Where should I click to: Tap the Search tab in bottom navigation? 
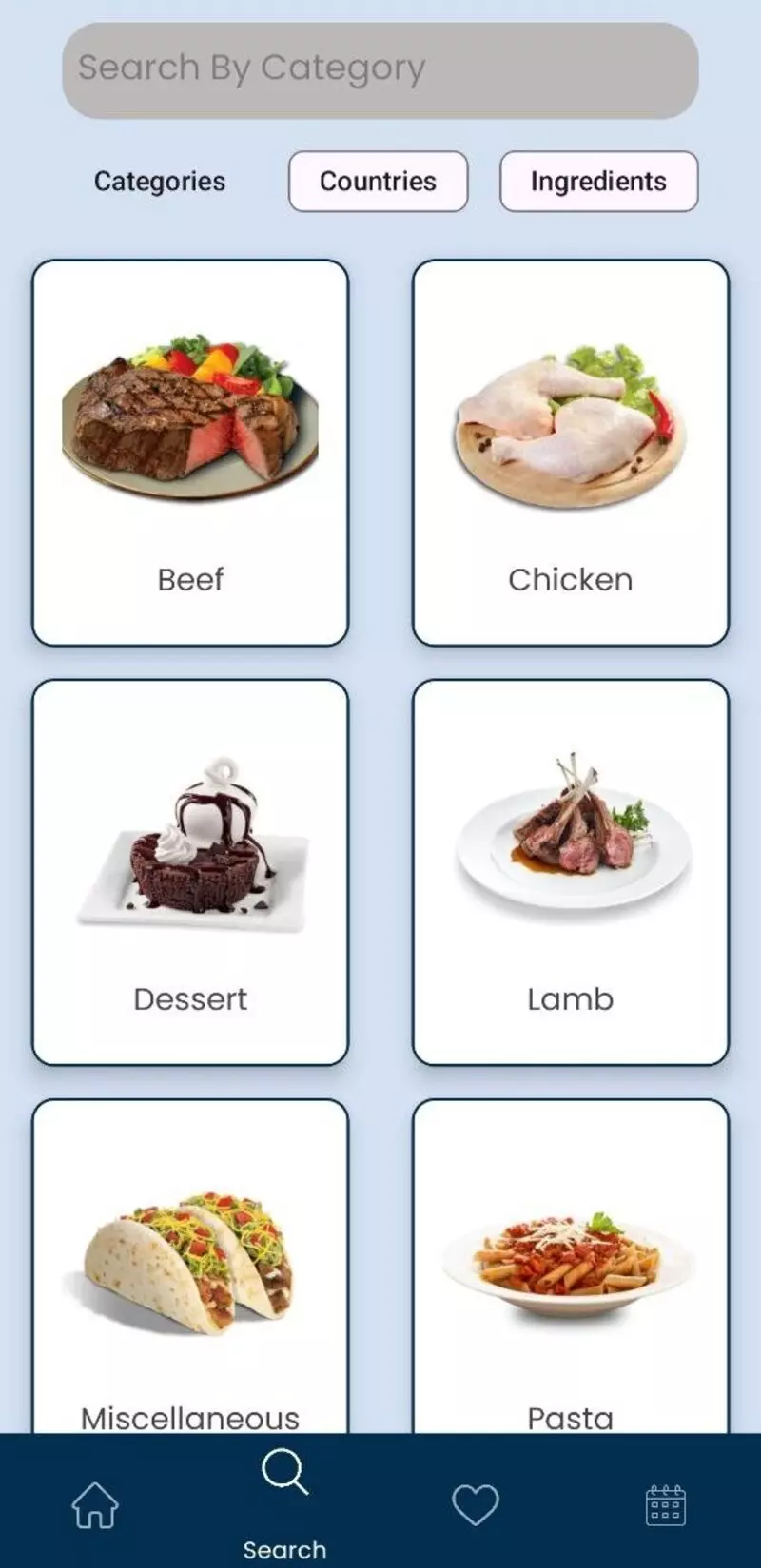[x=284, y=1500]
